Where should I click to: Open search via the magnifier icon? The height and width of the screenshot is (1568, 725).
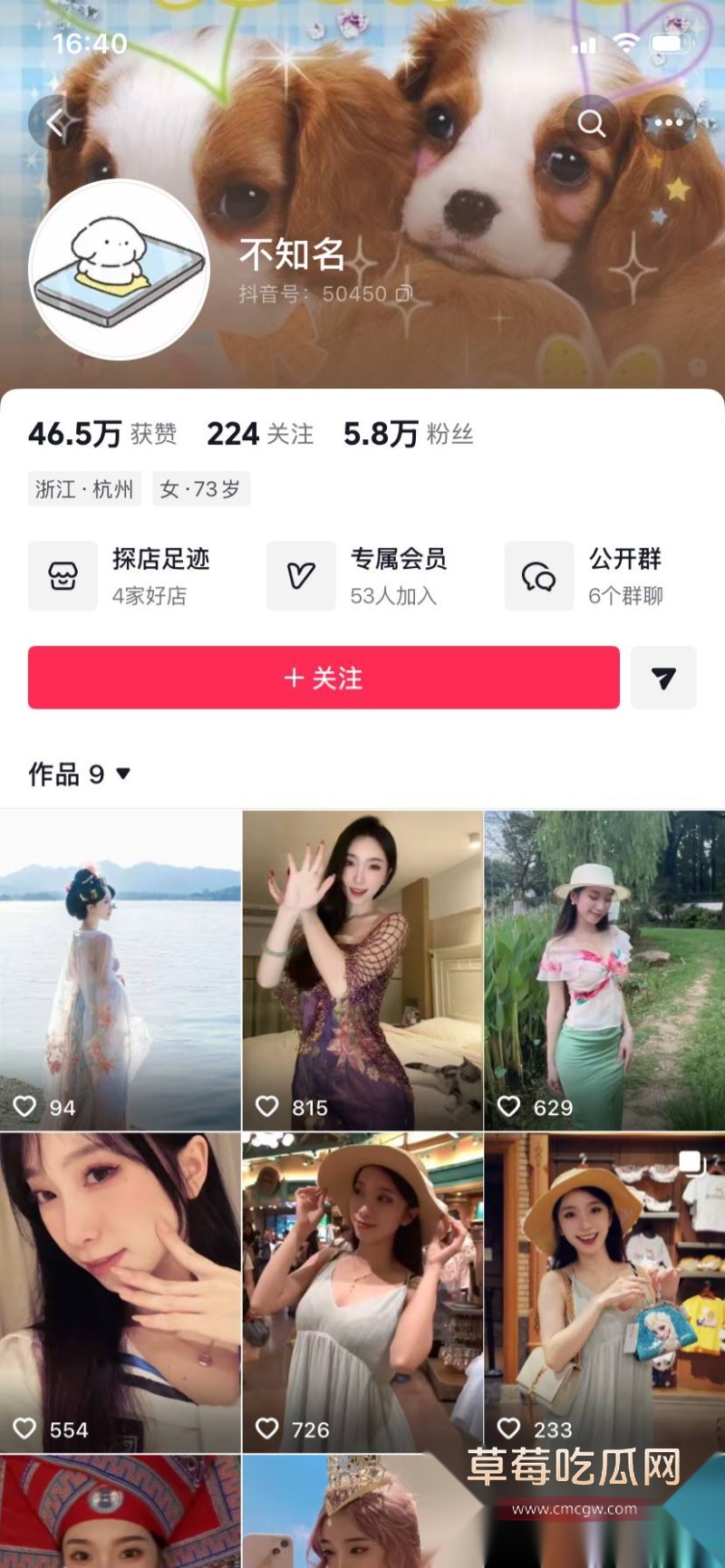592,122
